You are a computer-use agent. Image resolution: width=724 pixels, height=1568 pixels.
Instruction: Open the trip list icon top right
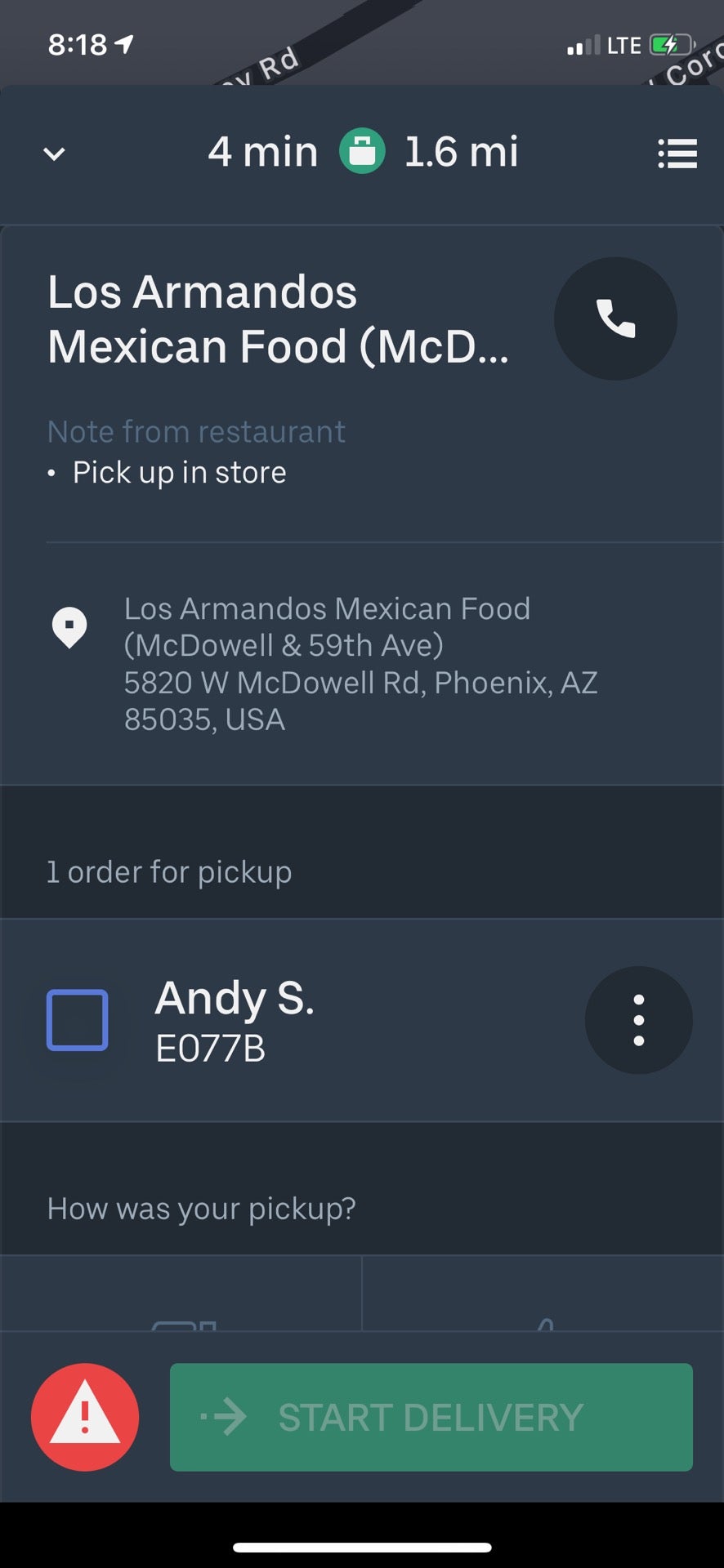click(677, 154)
